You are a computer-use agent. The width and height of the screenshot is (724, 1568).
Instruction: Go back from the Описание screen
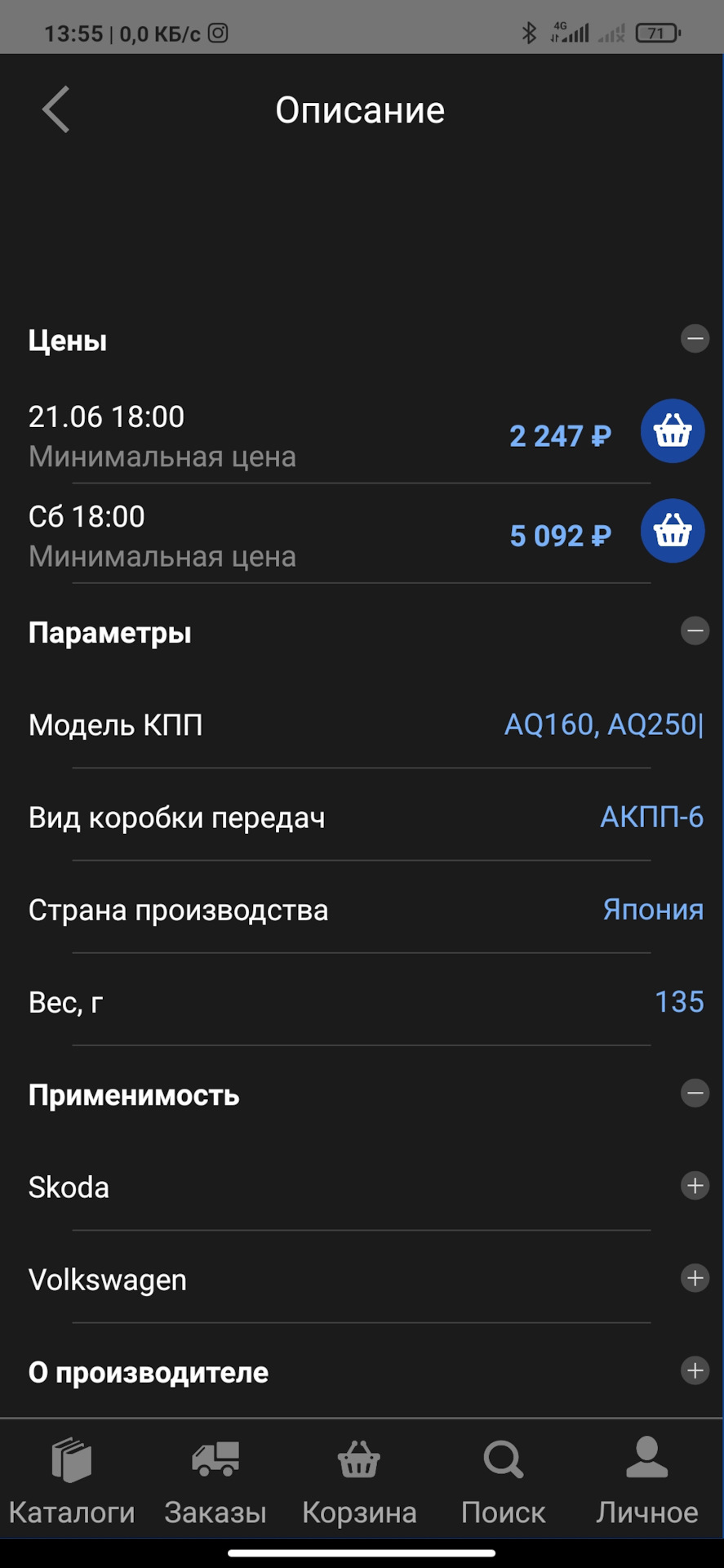(x=56, y=109)
